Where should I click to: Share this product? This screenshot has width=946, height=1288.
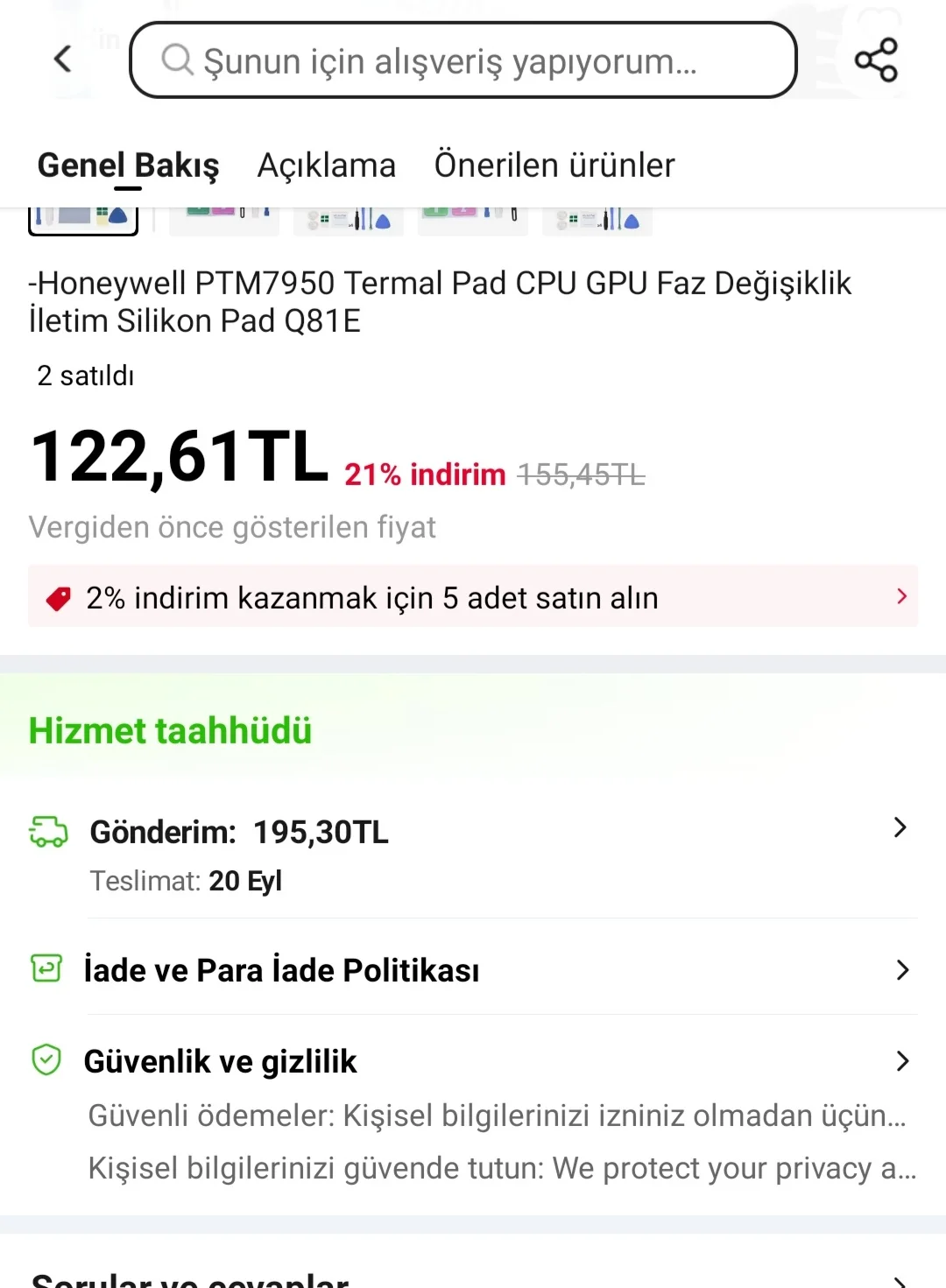point(876,60)
